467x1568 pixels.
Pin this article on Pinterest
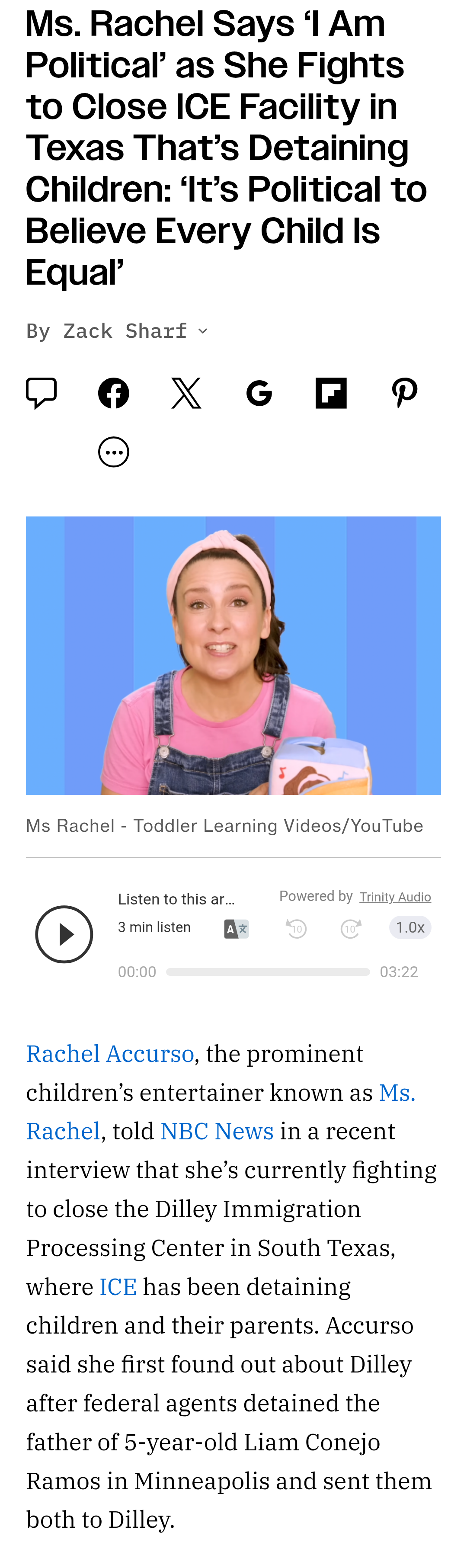point(404,393)
